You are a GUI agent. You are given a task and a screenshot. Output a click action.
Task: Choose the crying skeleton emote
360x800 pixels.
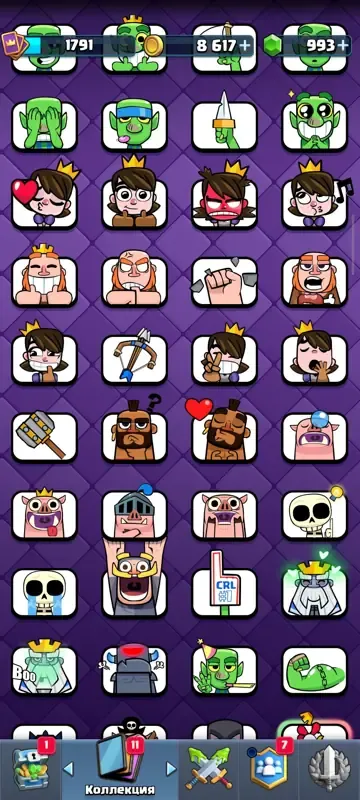pyautogui.click(x=44, y=592)
